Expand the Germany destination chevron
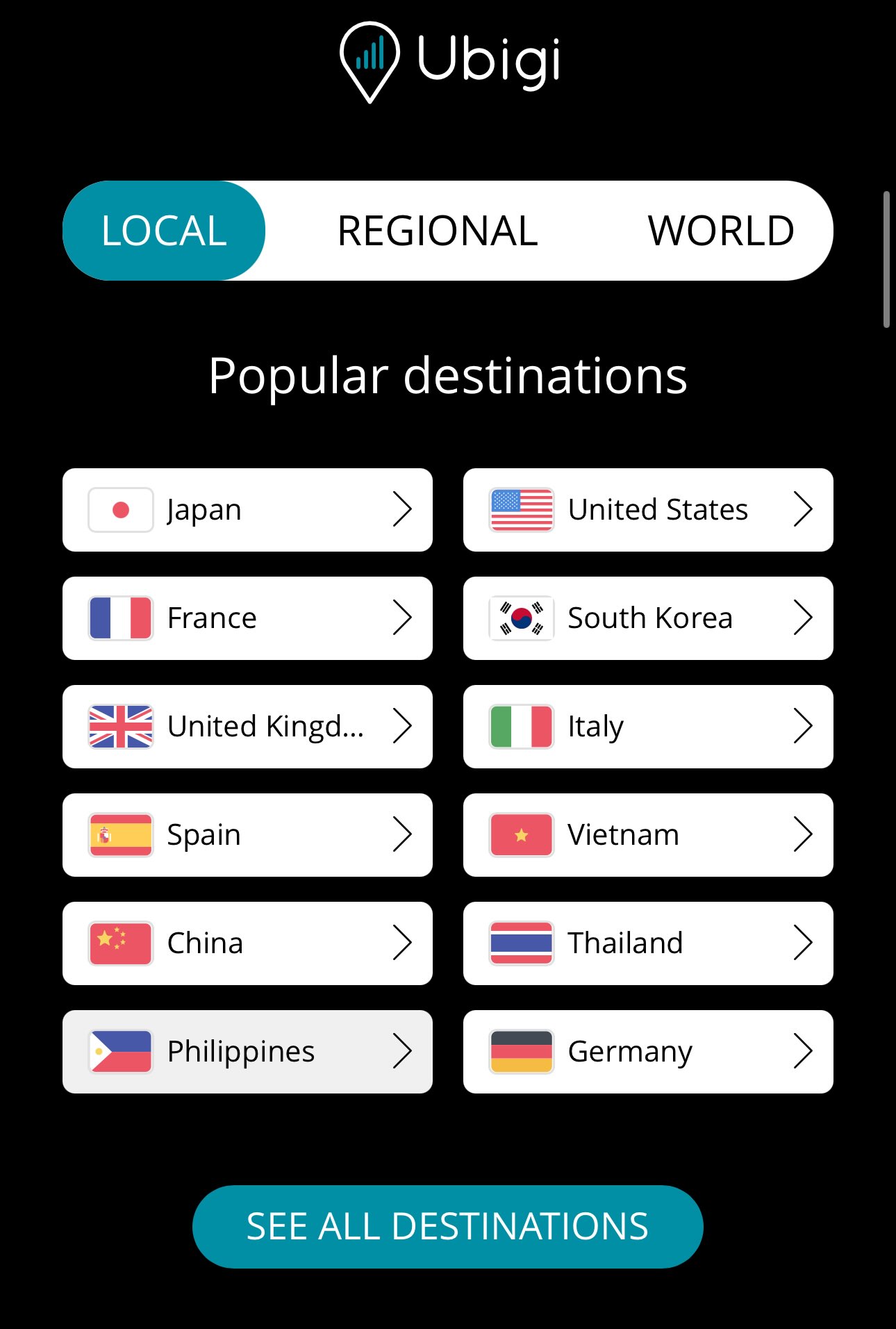This screenshot has width=896, height=1329. click(x=804, y=1051)
